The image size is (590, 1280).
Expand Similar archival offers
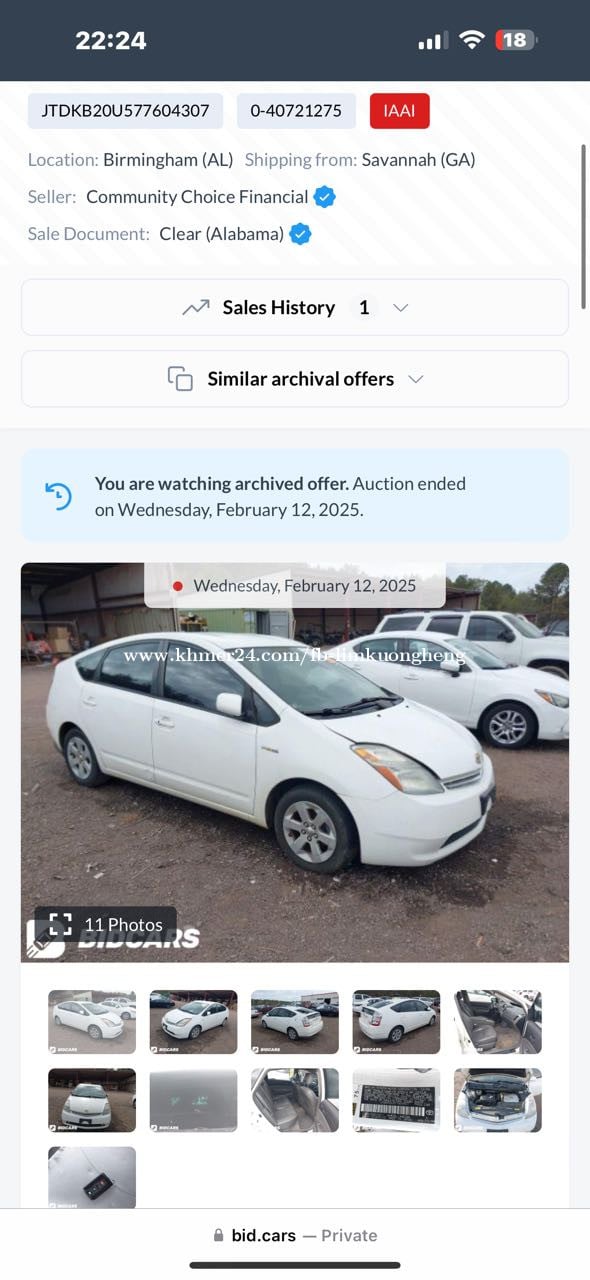coord(295,379)
